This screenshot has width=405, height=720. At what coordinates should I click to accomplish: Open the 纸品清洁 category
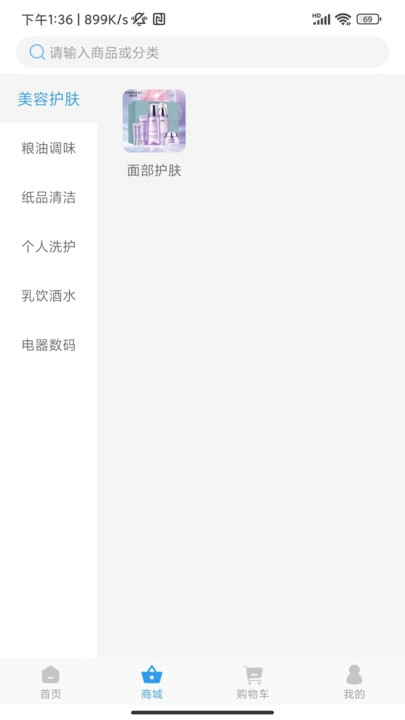tap(49, 197)
